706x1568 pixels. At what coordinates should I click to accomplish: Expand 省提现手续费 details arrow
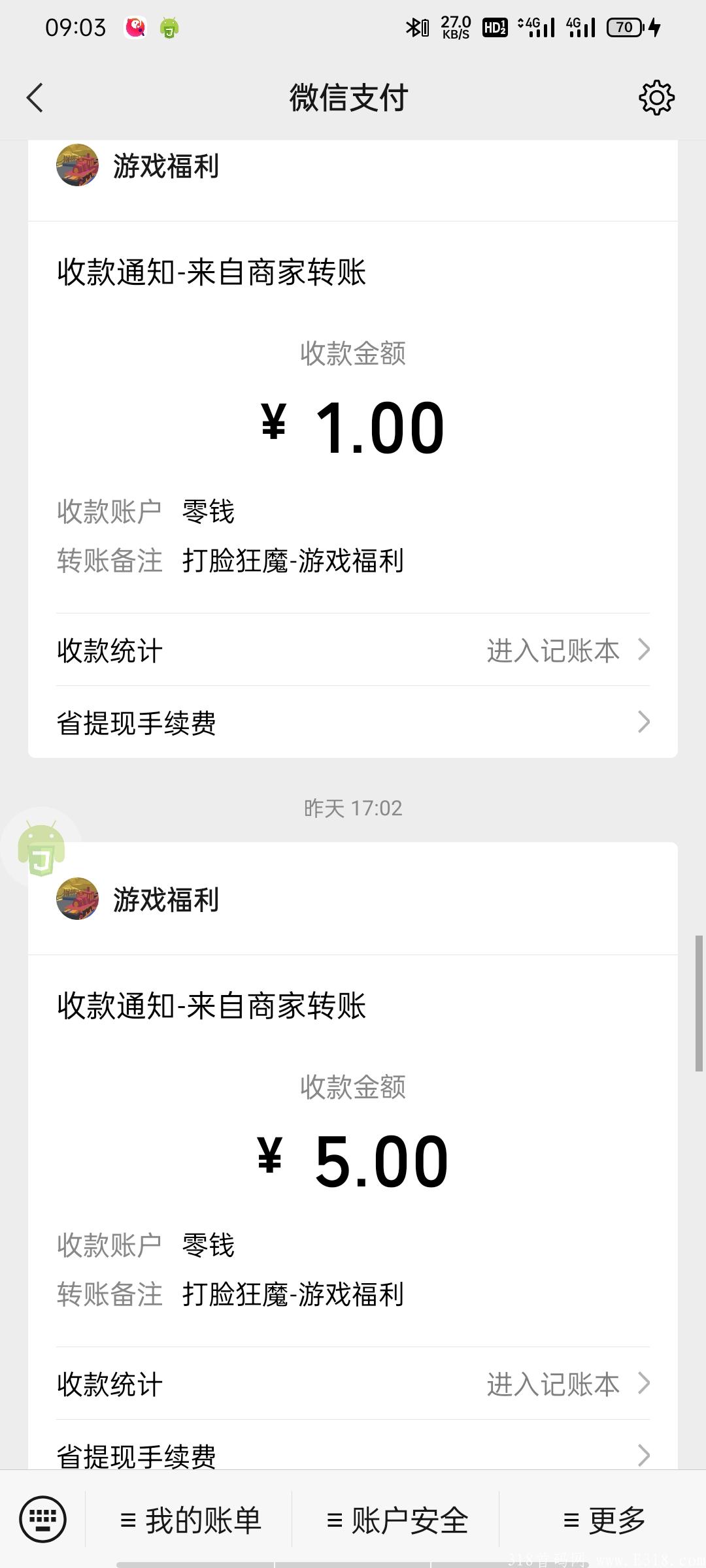[645, 722]
